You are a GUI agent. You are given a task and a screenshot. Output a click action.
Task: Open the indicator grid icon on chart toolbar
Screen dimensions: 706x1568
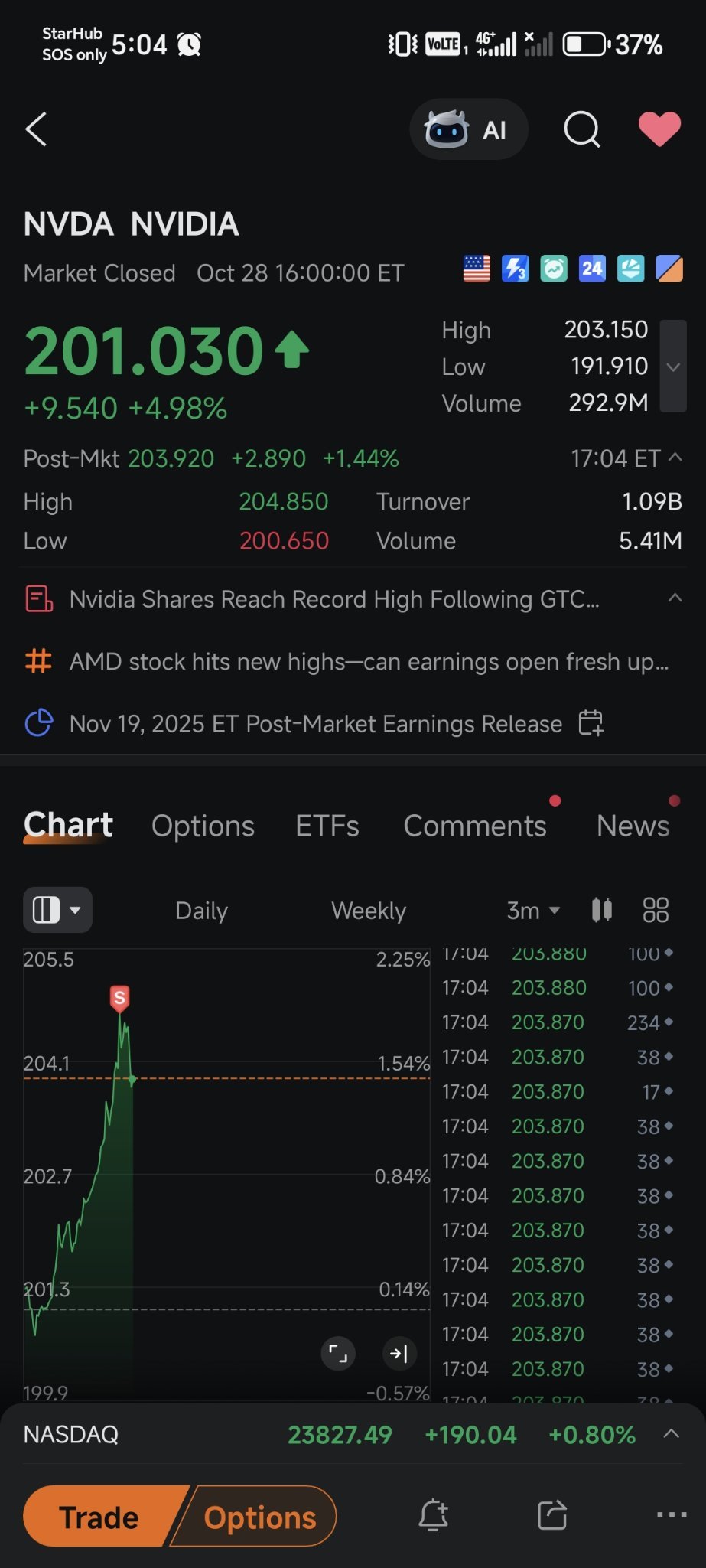[x=655, y=910]
